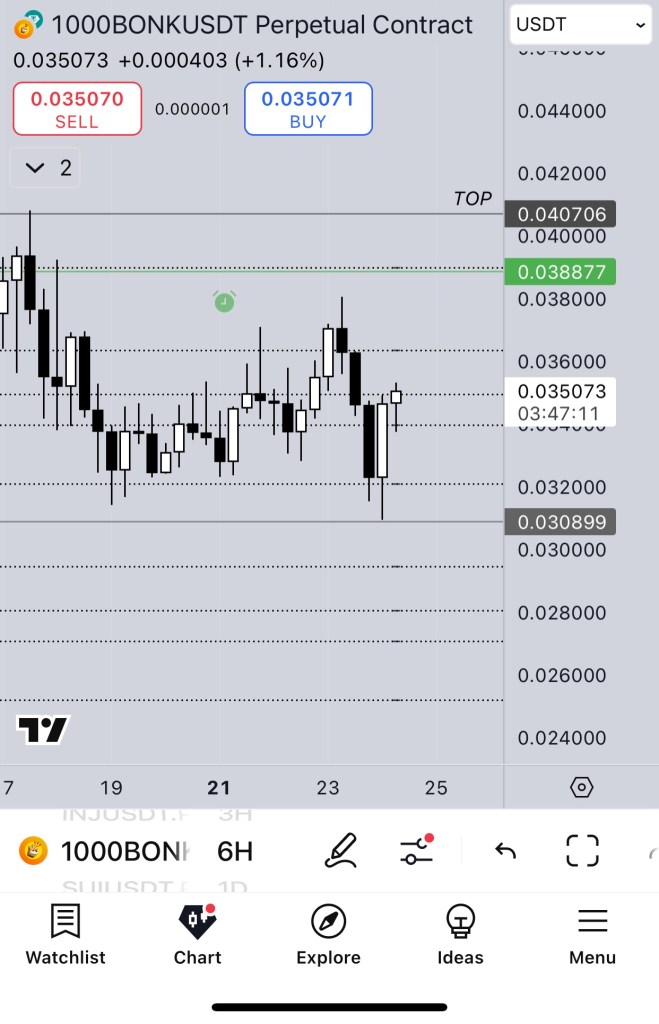Switch to the Watchlist tab

tap(65, 935)
